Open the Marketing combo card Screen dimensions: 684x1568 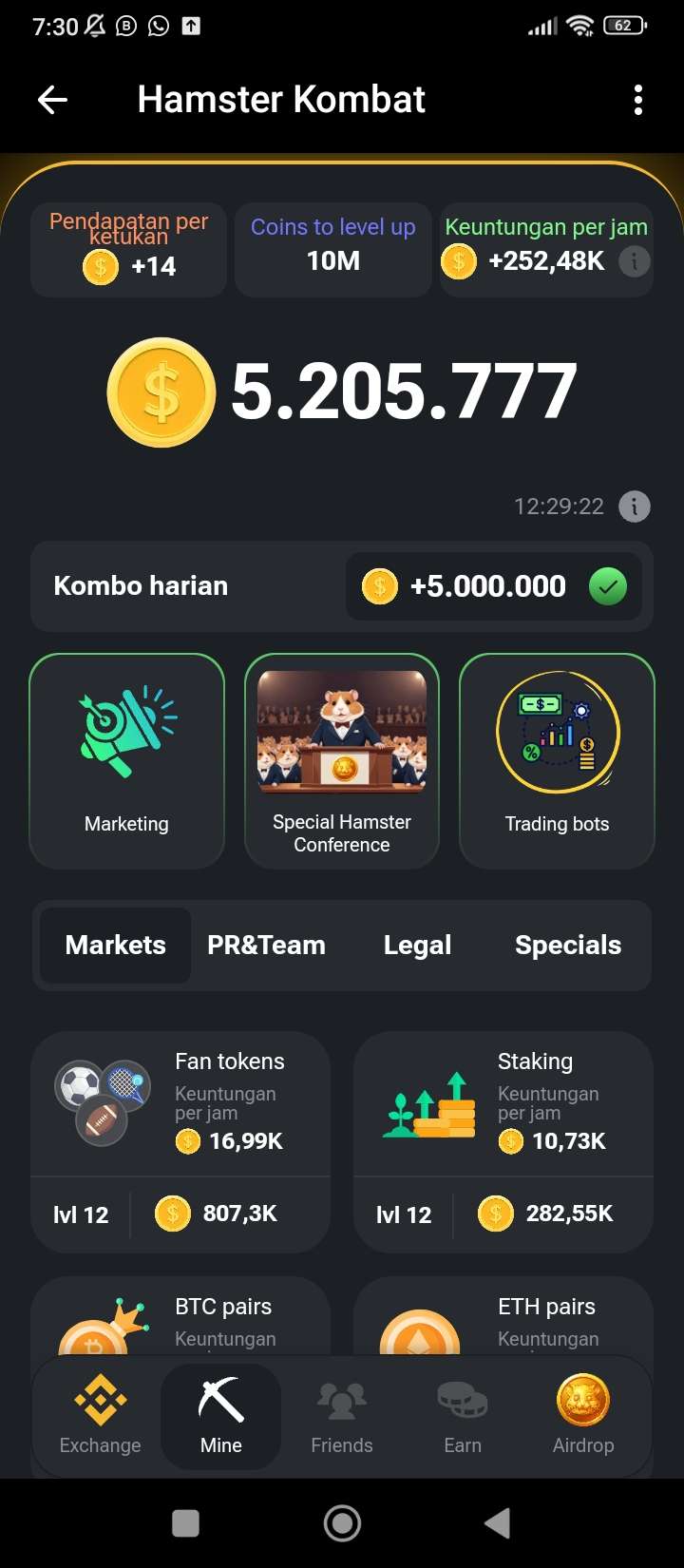(127, 760)
